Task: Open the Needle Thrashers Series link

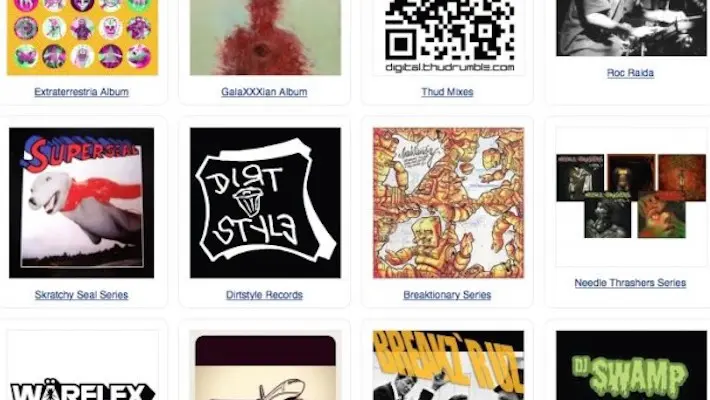Action: (630, 283)
